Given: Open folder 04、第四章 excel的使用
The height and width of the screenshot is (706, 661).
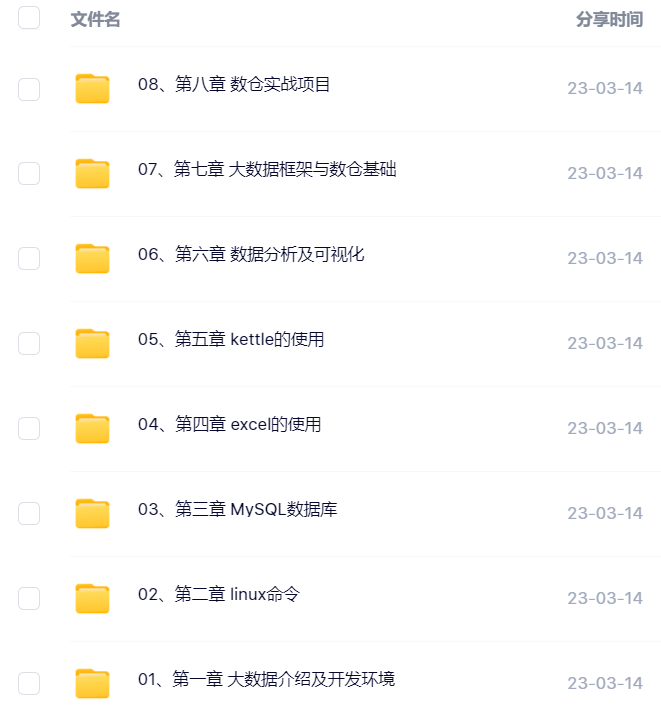Looking at the screenshot, I should coord(230,425).
